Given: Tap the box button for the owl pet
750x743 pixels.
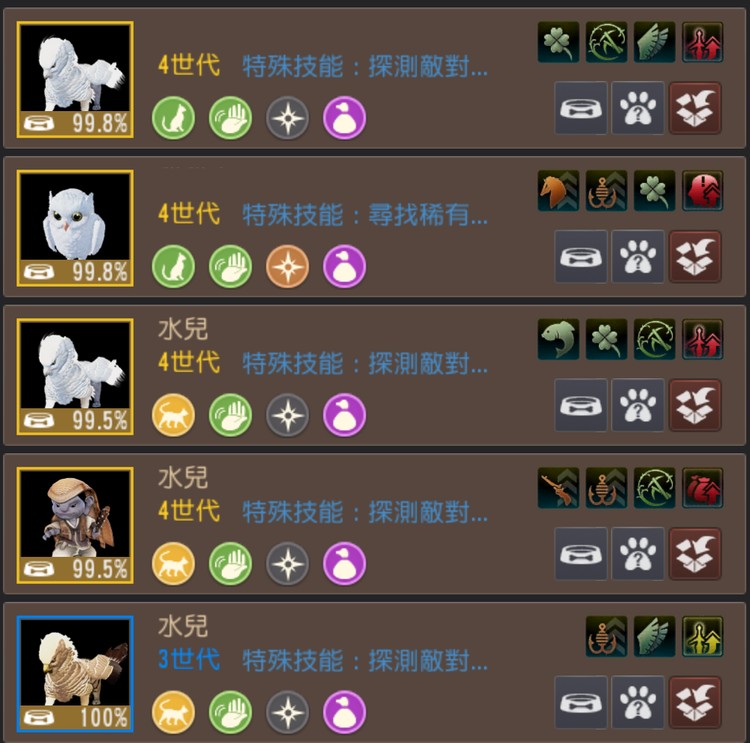Looking at the screenshot, I should (694, 257).
